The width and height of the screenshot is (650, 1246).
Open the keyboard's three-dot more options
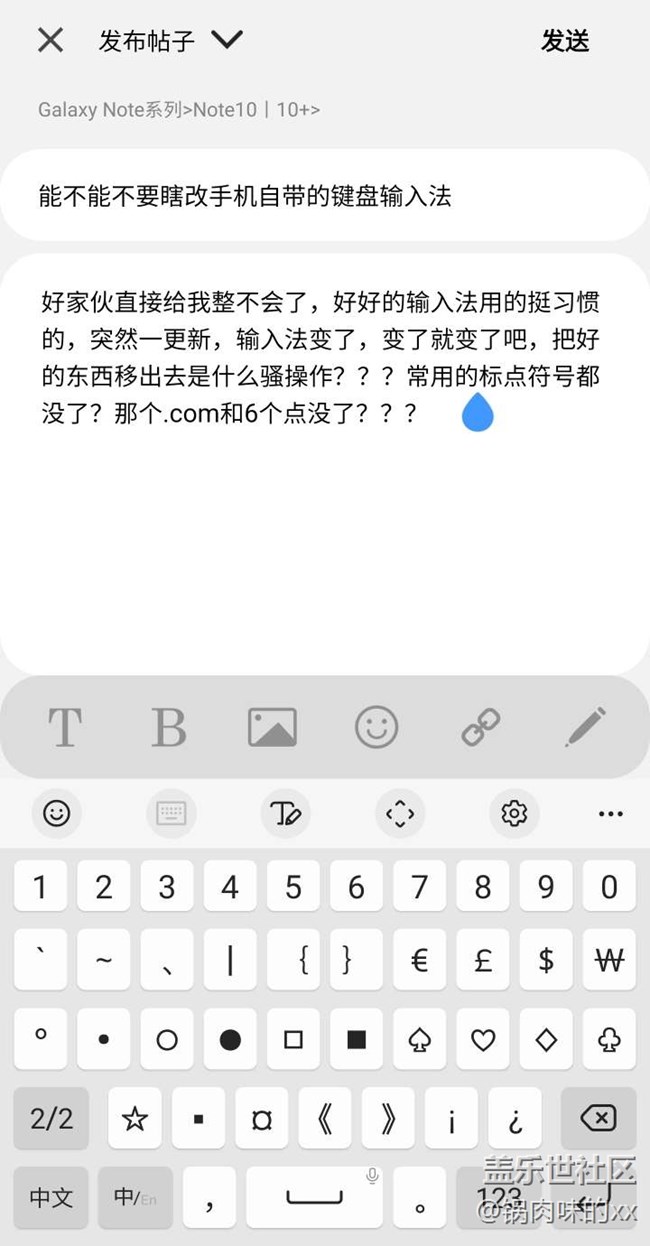pyautogui.click(x=610, y=814)
